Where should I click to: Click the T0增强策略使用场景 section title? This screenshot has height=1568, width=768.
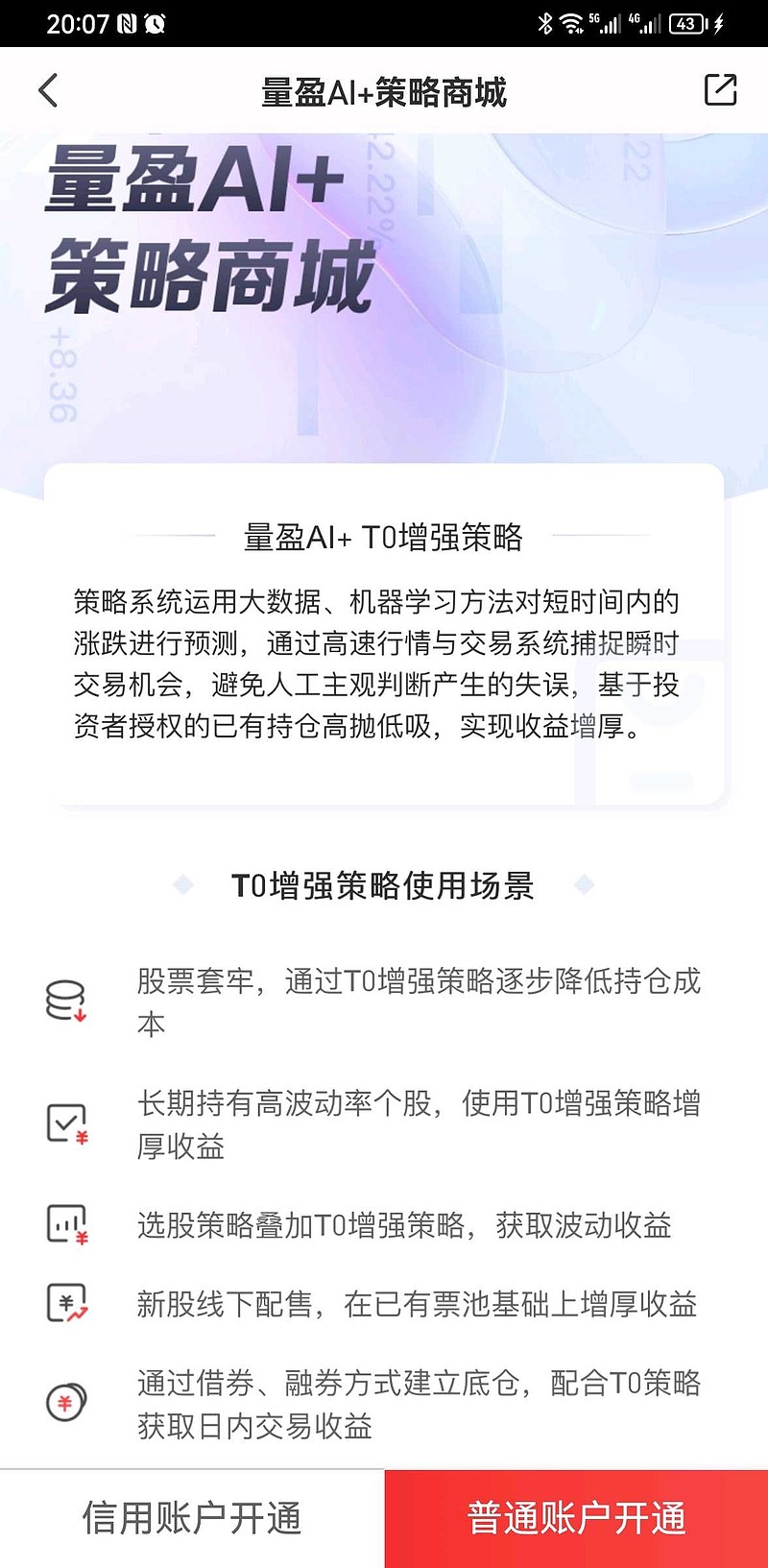coord(384,884)
